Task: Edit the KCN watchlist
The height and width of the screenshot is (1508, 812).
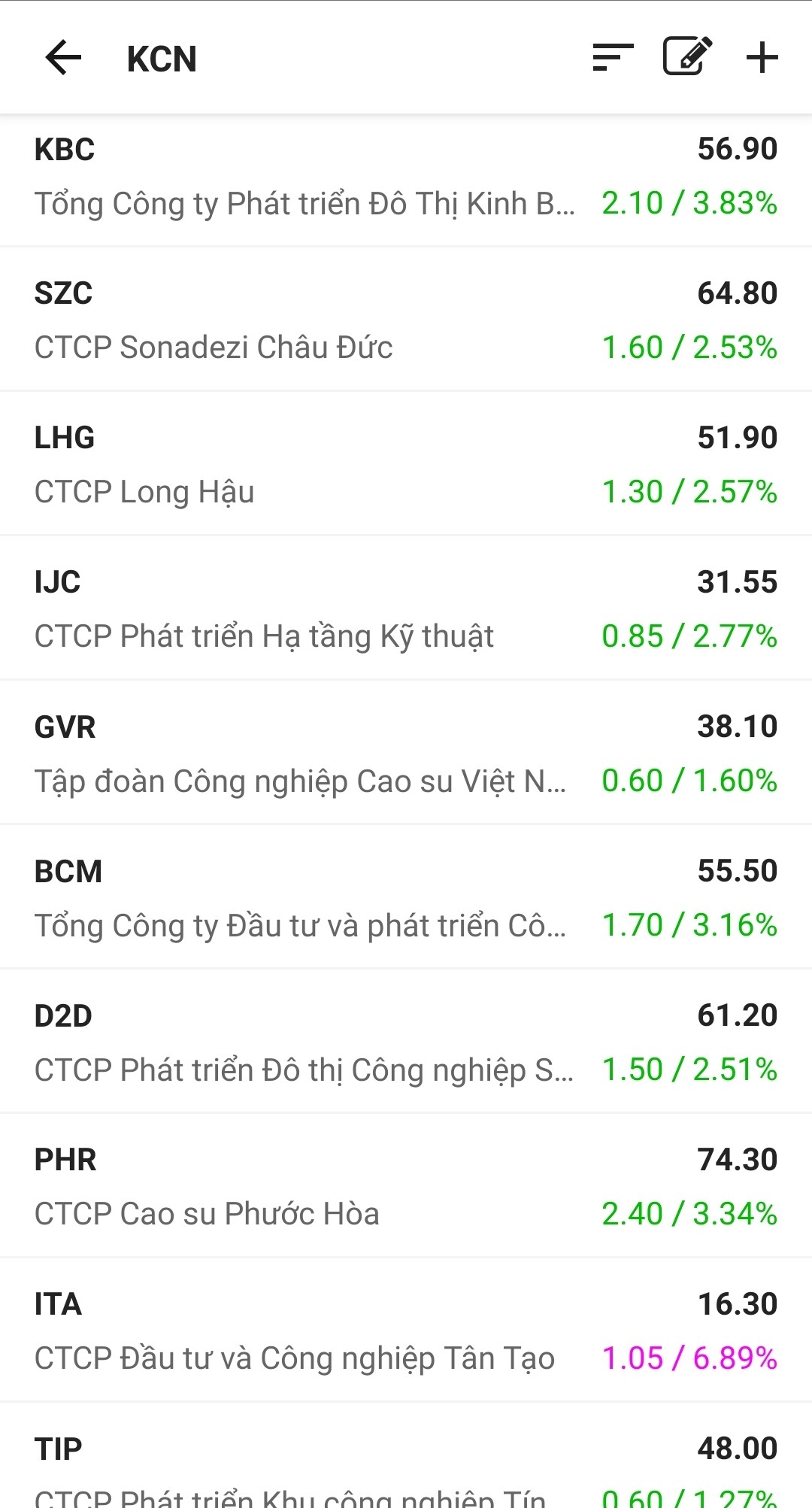Action: 687,56
